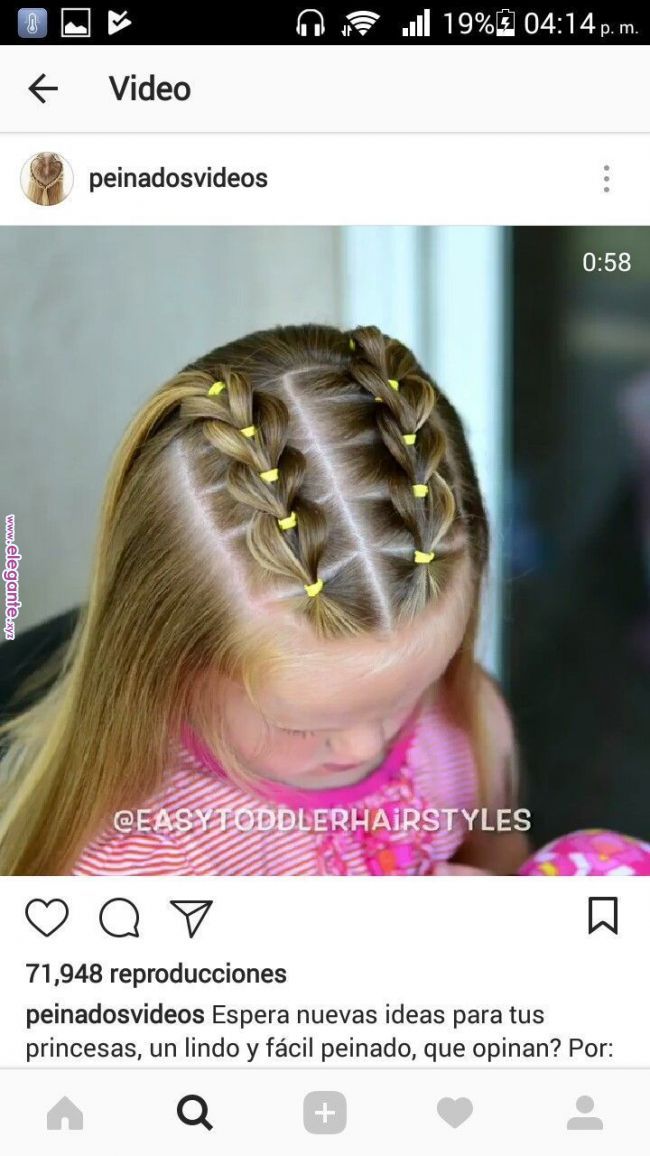Open peinadosvideos profile picture
This screenshot has width=650, height=1156.
[x=47, y=179]
